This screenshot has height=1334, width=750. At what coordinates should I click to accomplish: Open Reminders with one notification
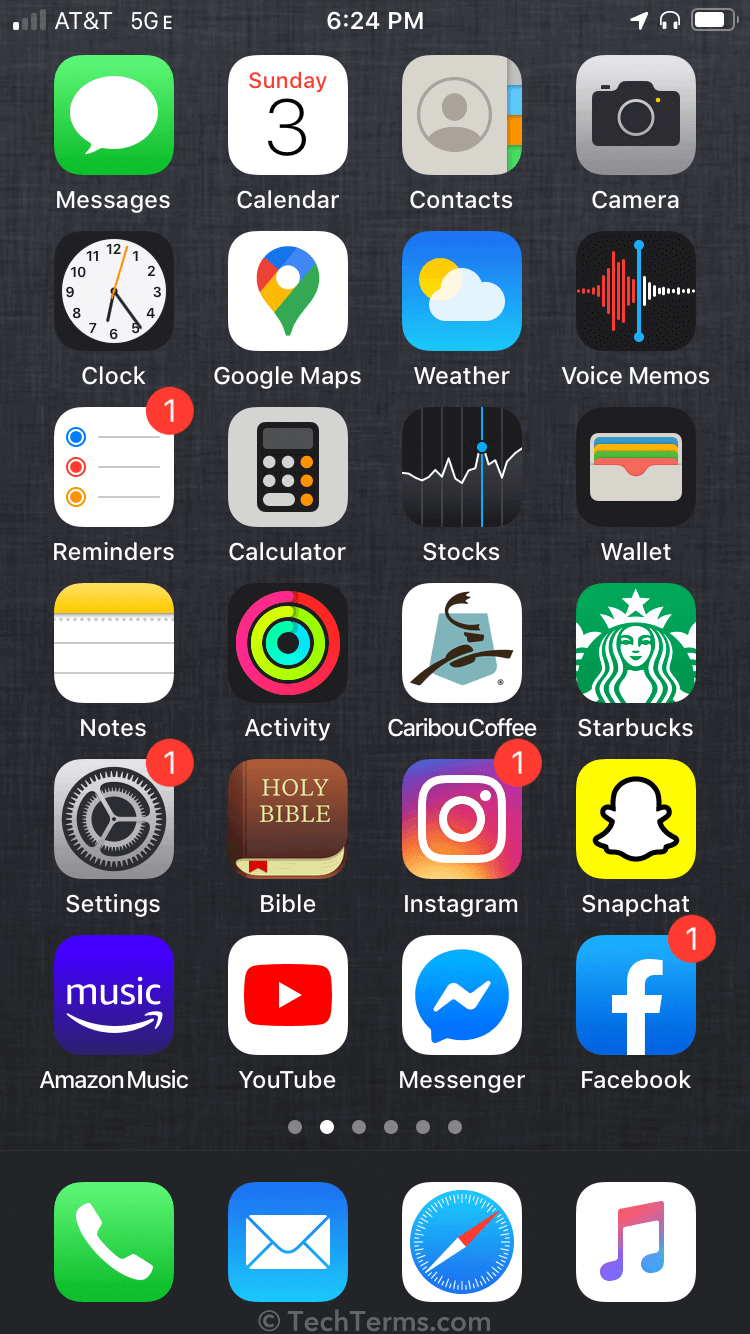pos(113,467)
